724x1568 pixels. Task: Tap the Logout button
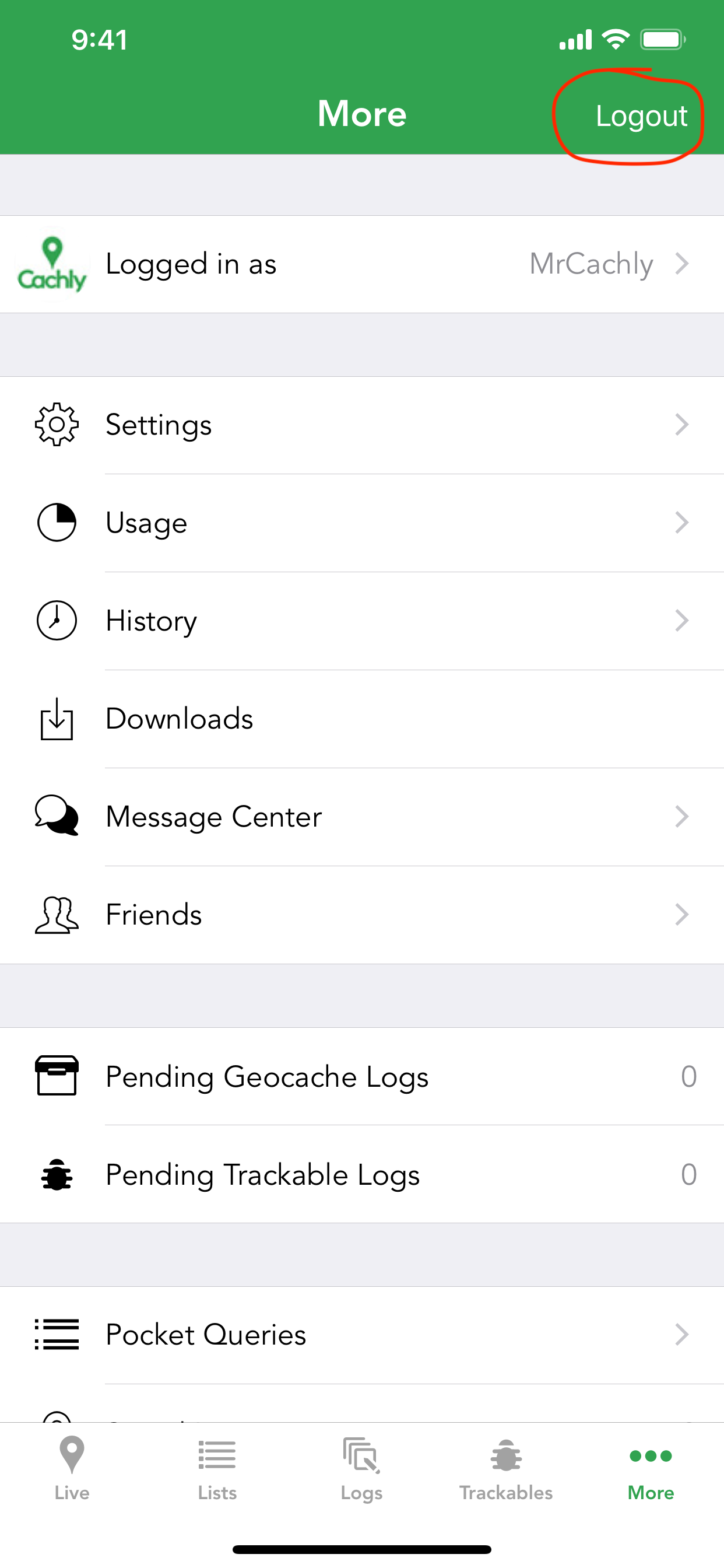(641, 116)
